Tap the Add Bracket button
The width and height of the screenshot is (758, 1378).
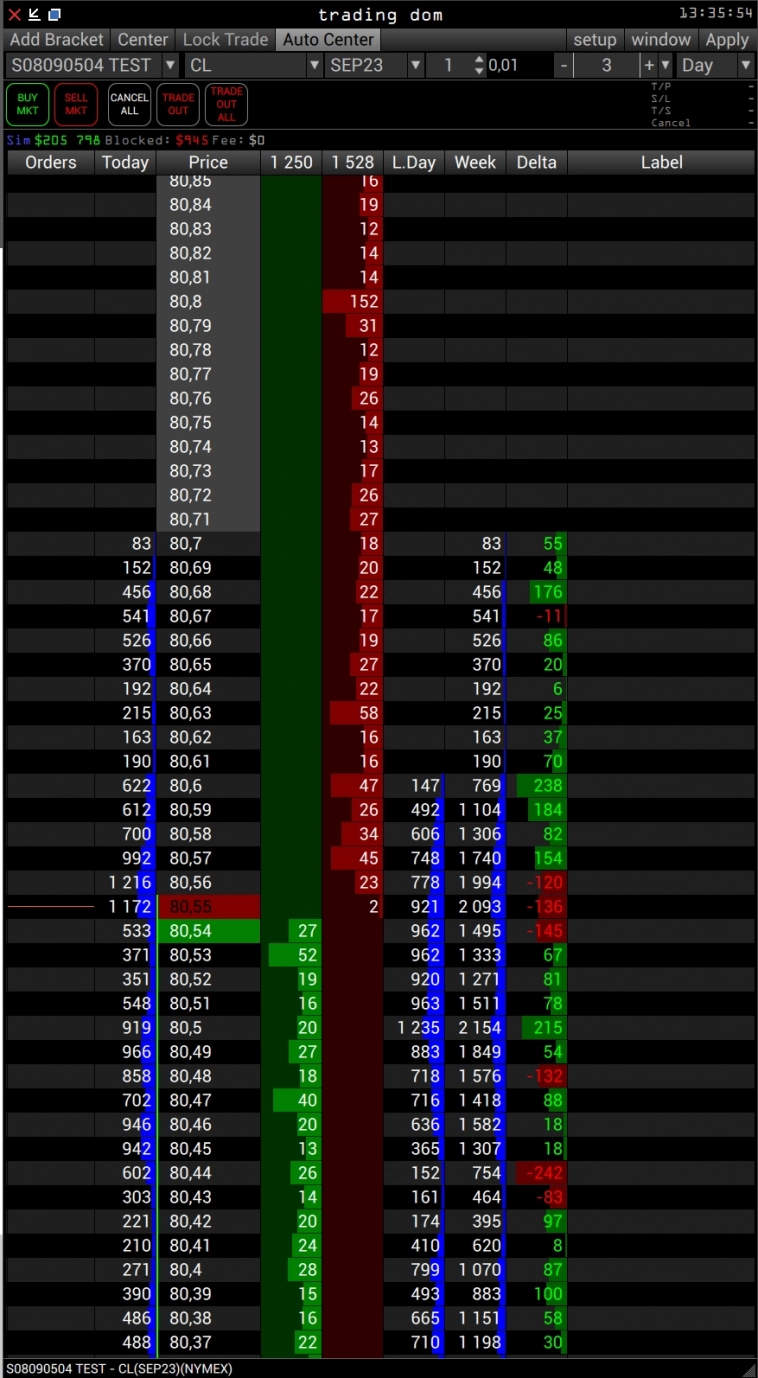pyautogui.click(x=57, y=40)
